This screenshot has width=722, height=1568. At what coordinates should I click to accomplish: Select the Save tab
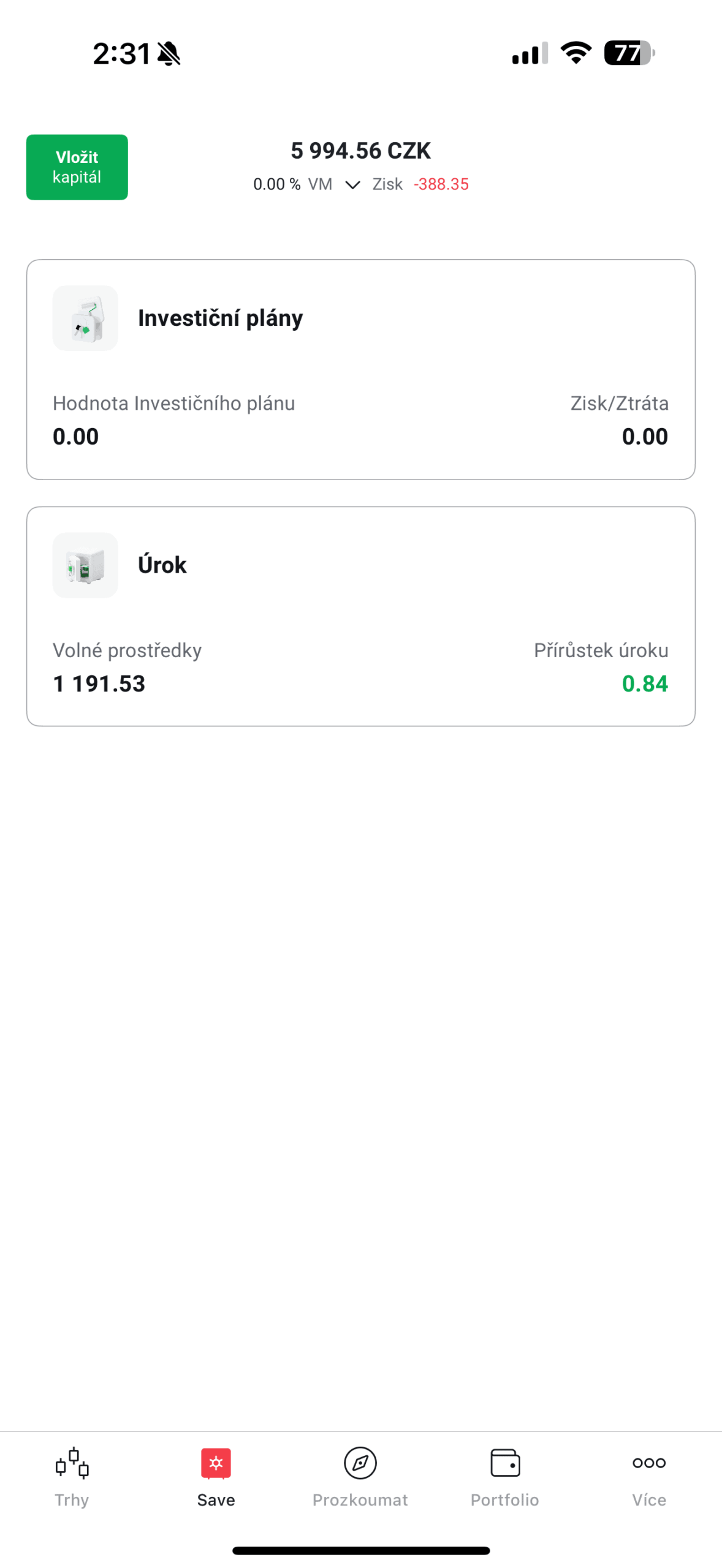tap(216, 1476)
